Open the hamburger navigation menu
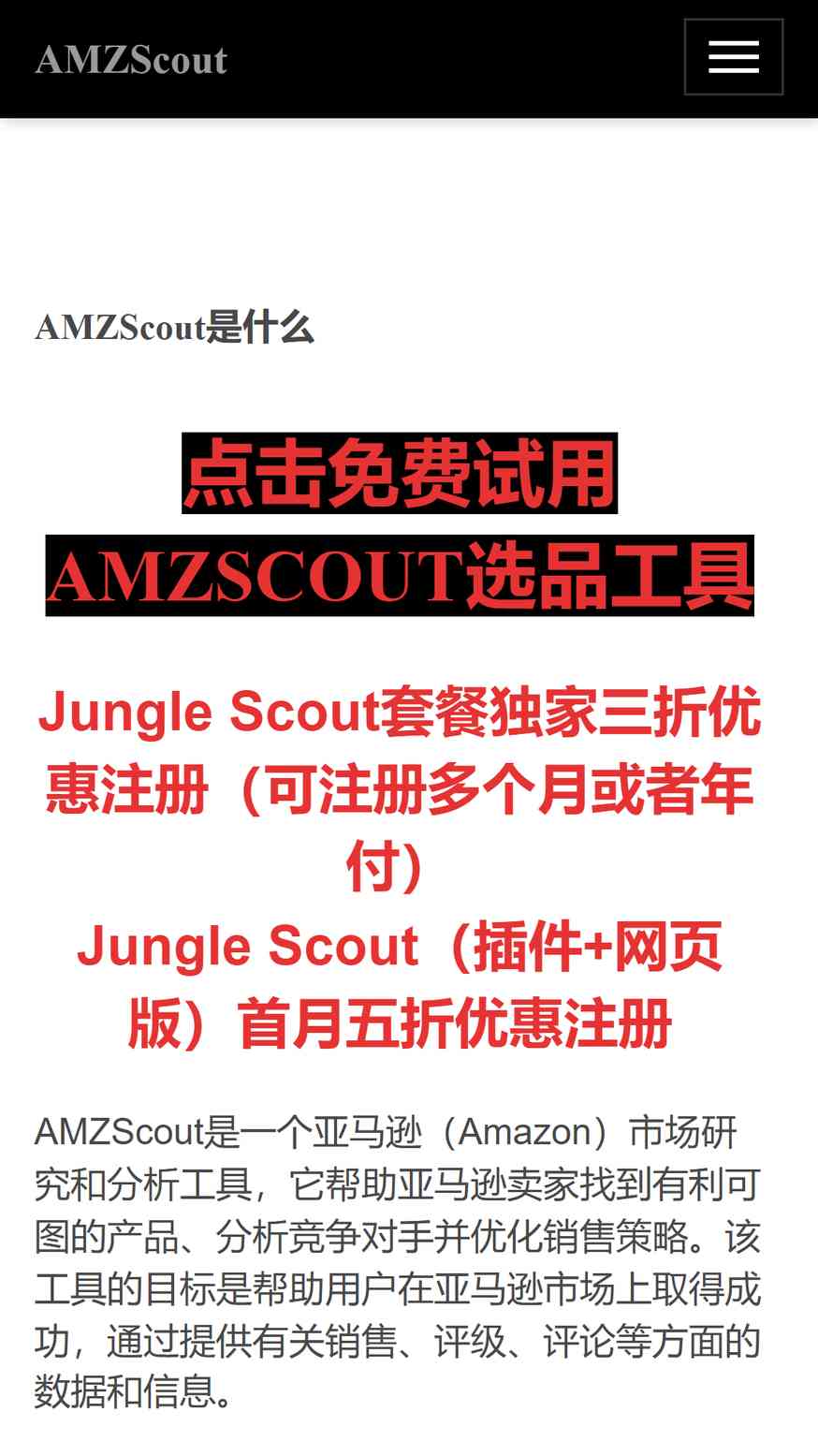 coord(733,57)
